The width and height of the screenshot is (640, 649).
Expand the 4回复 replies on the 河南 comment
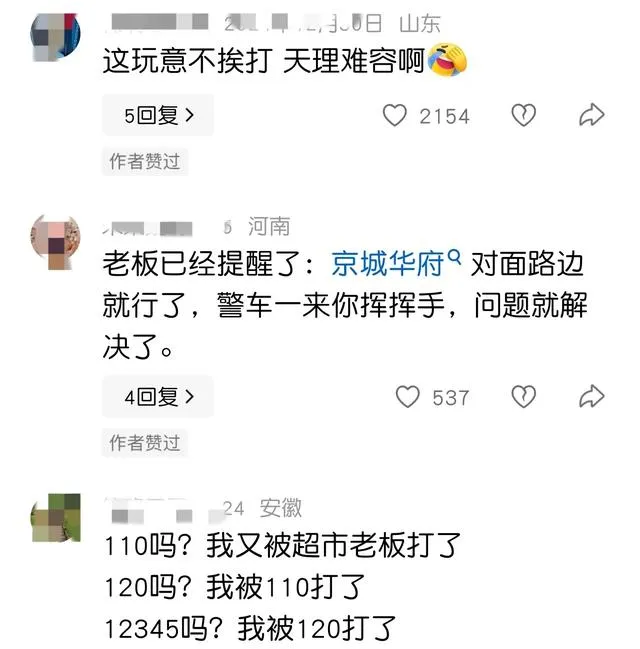[157, 397]
